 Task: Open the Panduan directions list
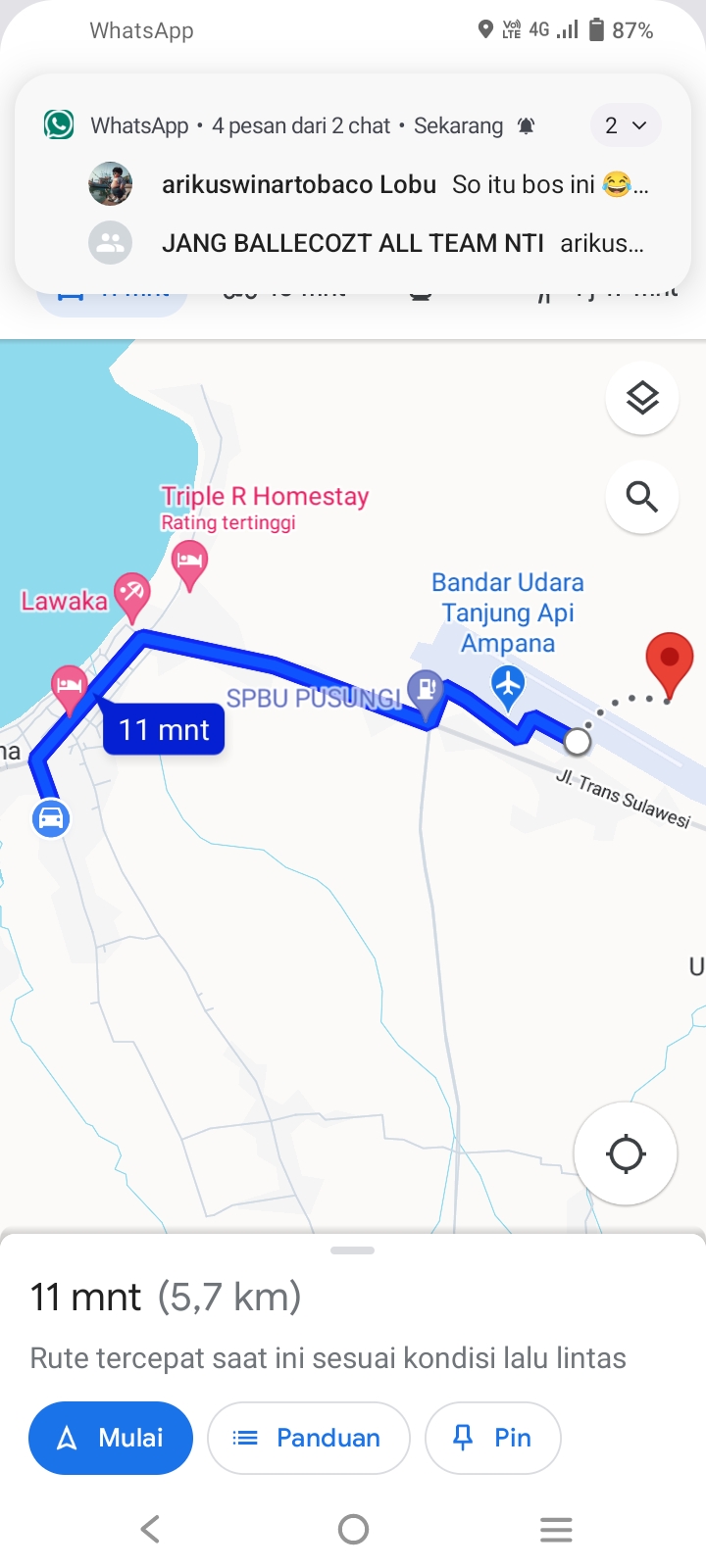pyautogui.click(x=308, y=1438)
